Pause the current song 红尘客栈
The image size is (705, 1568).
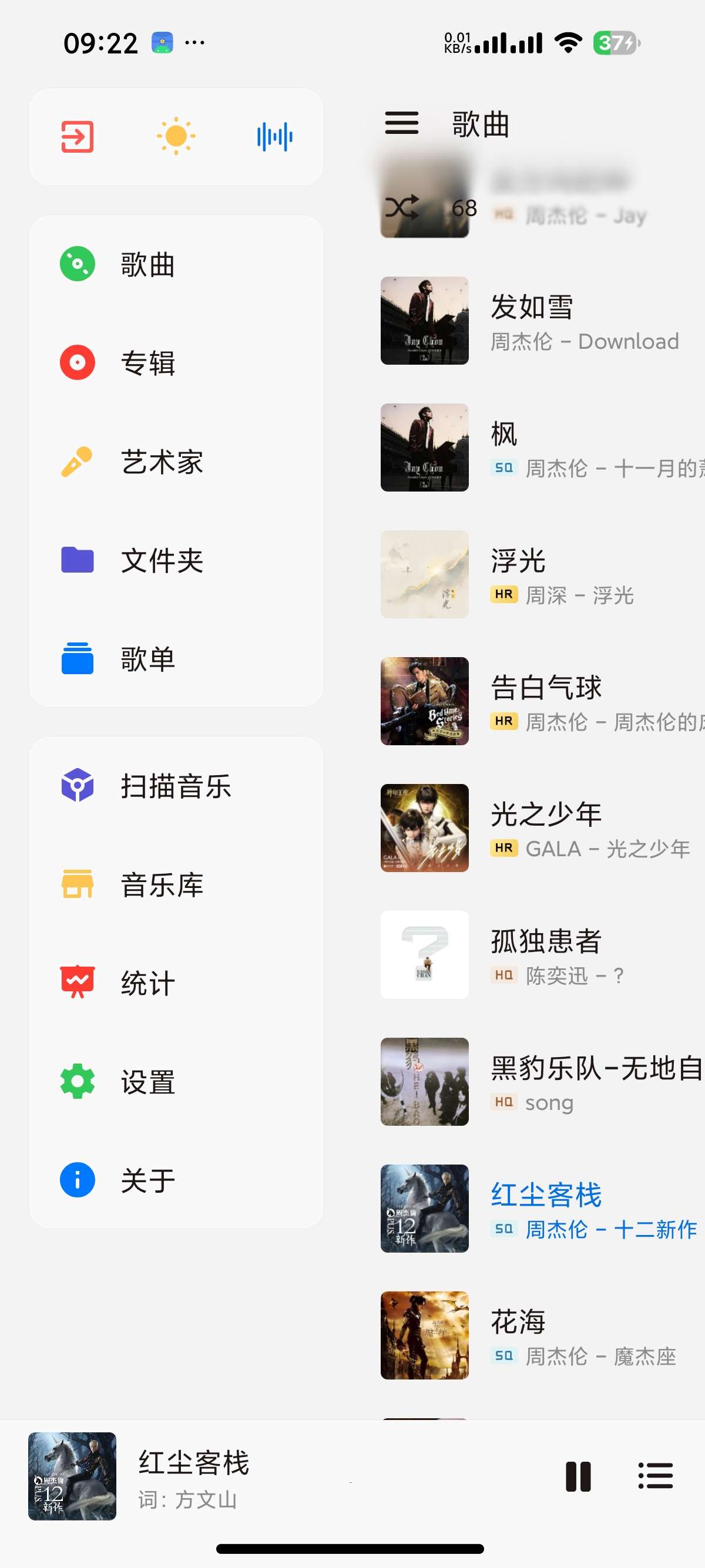(x=578, y=1477)
